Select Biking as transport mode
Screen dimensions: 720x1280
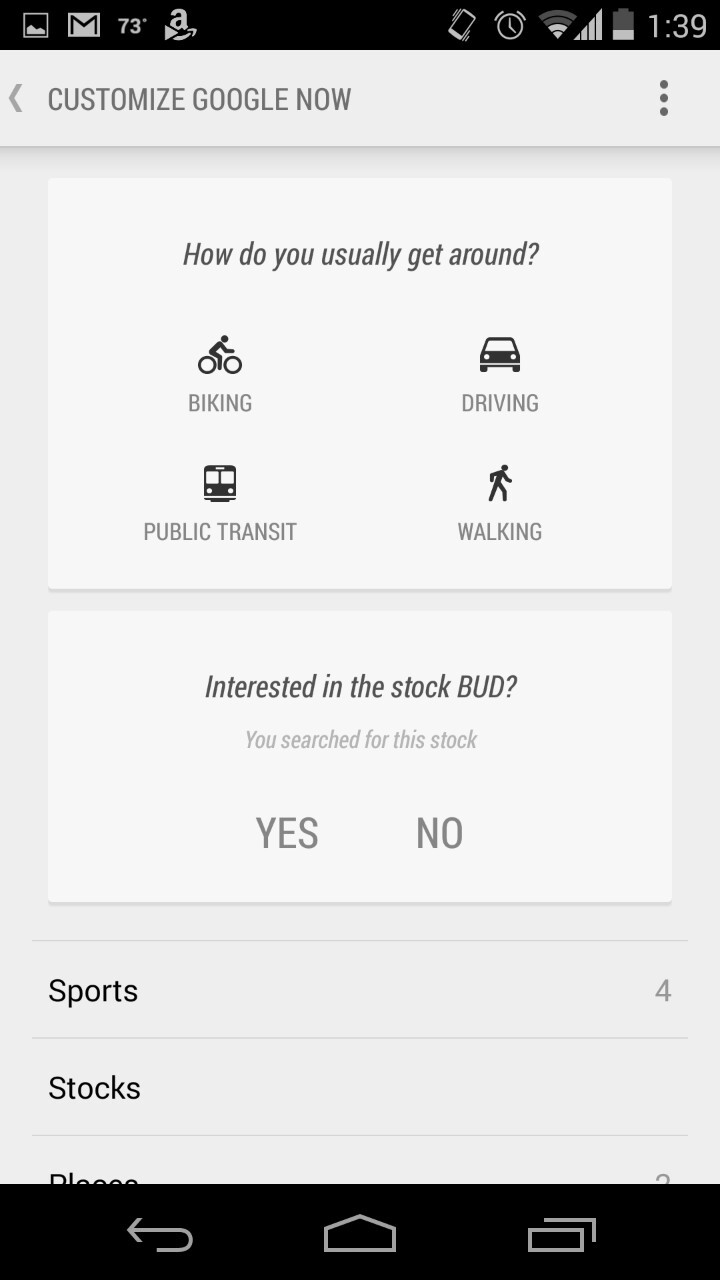[220, 375]
